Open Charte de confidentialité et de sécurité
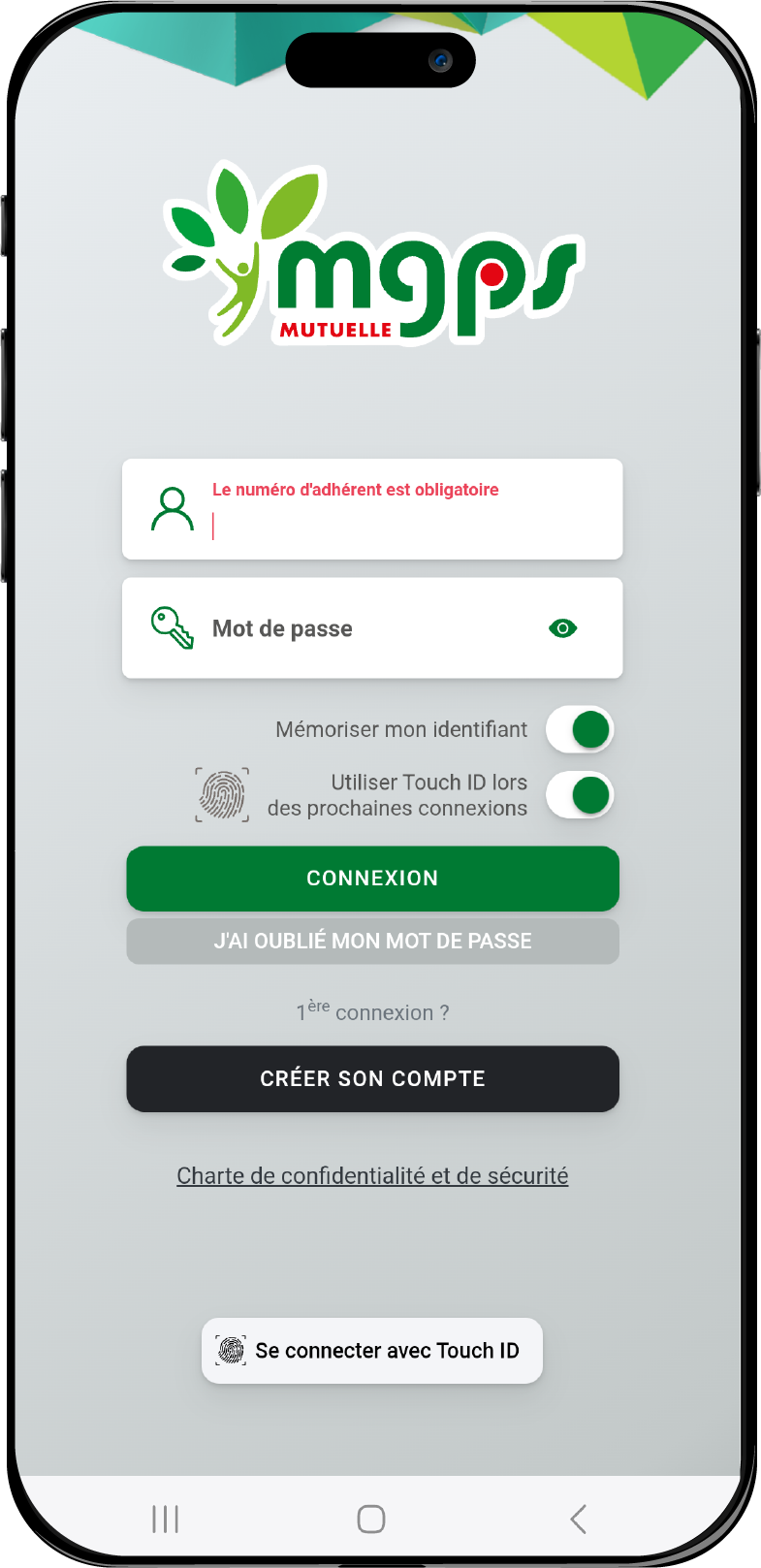This screenshot has height=1568, width=761. point(372,1175)
